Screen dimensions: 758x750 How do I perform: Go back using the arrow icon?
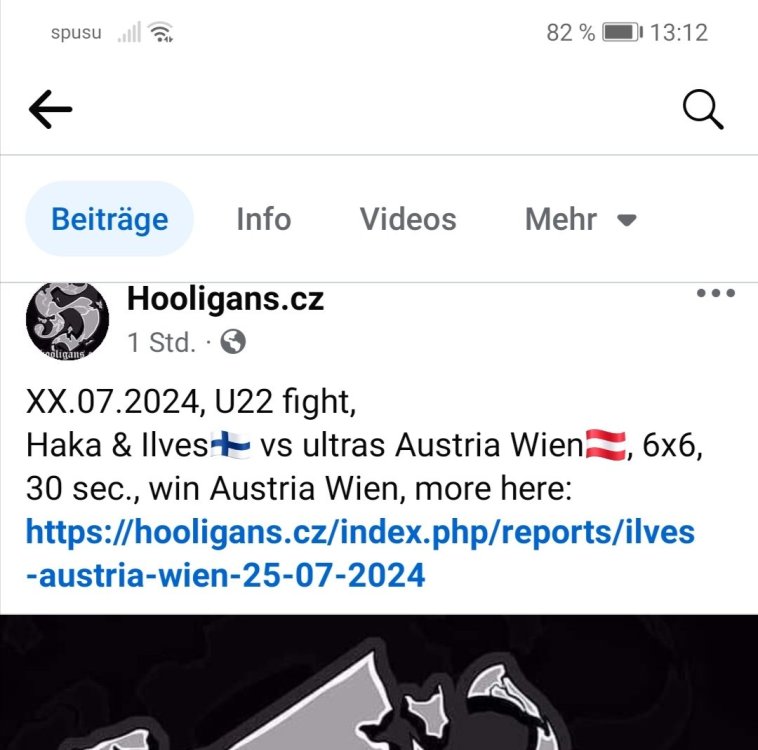50,110
